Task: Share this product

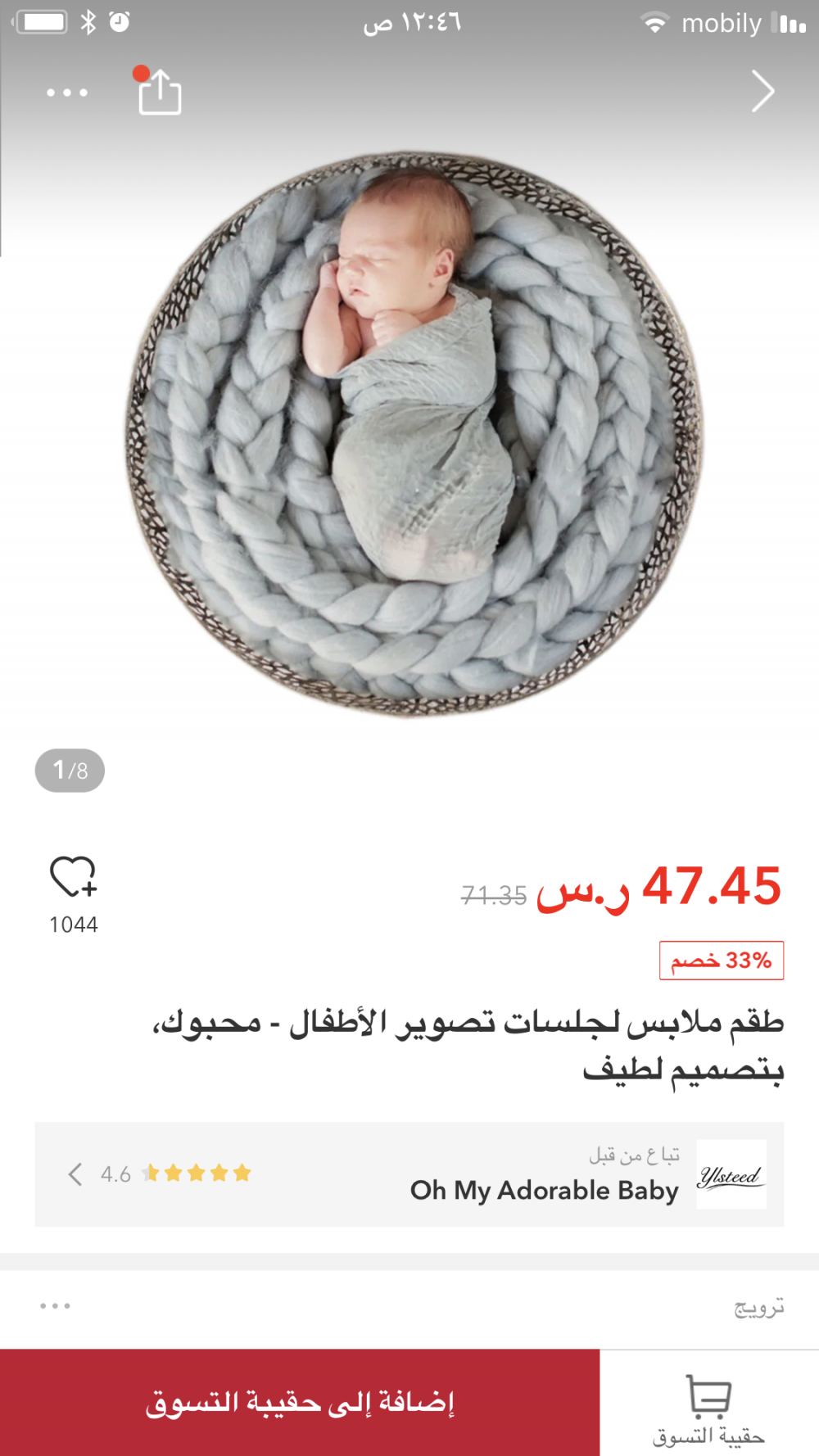Action: pos(160,92)
